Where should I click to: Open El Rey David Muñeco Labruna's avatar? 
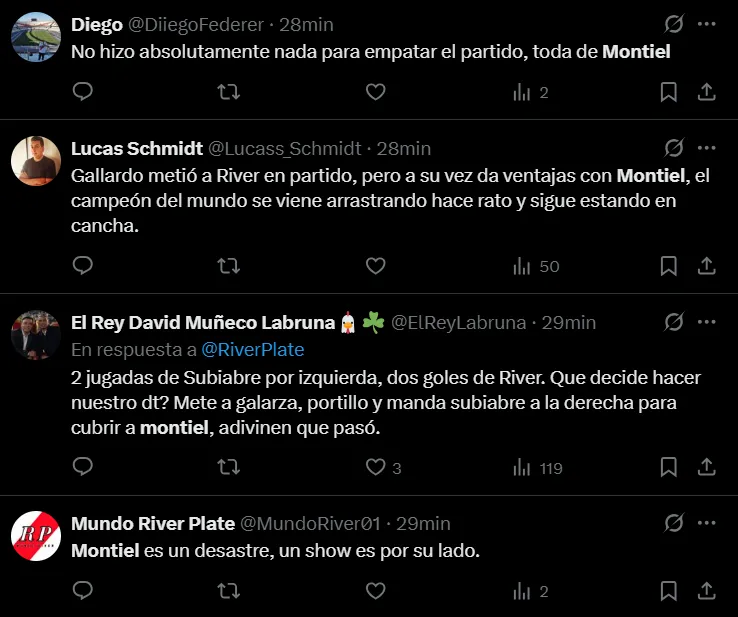click(36, 334)
